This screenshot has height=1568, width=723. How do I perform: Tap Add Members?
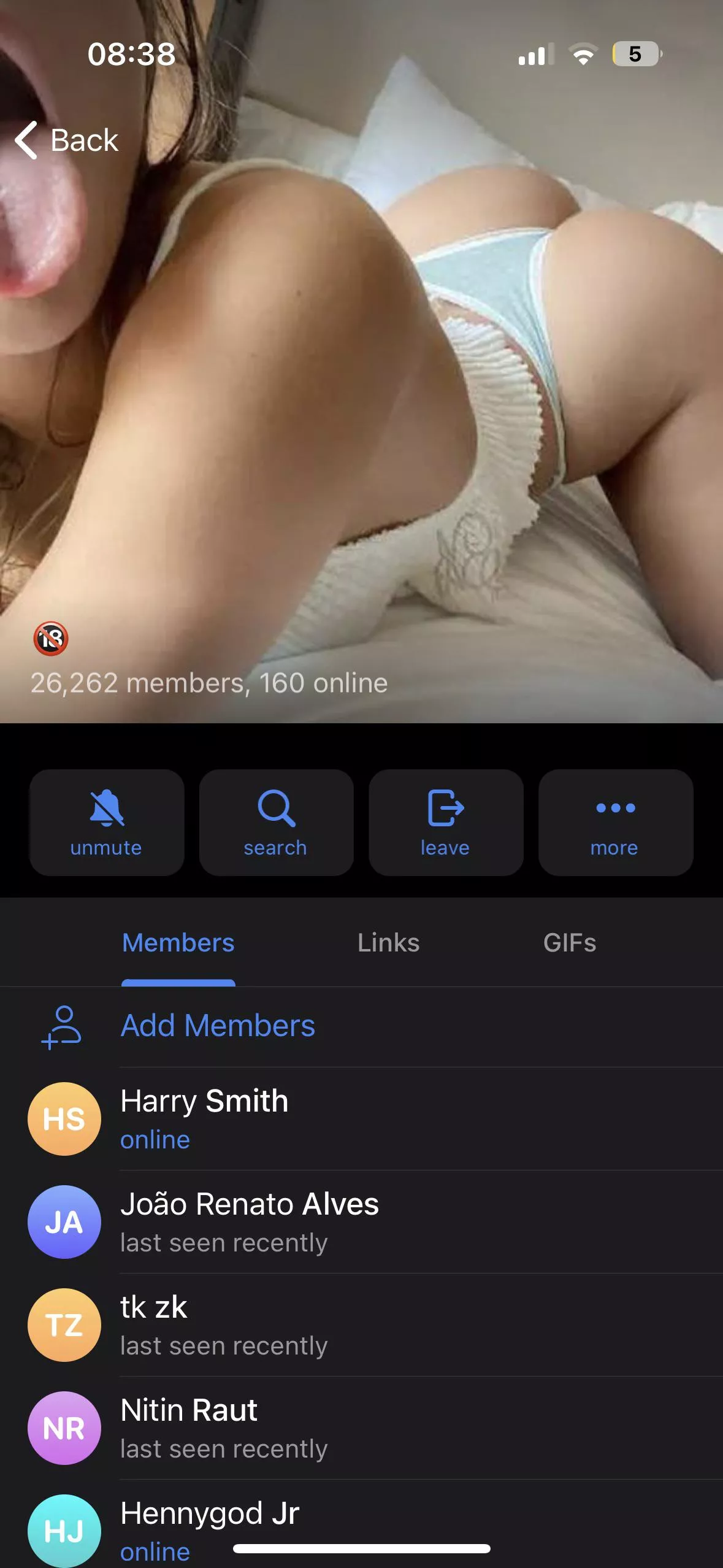click(218, 1026)
